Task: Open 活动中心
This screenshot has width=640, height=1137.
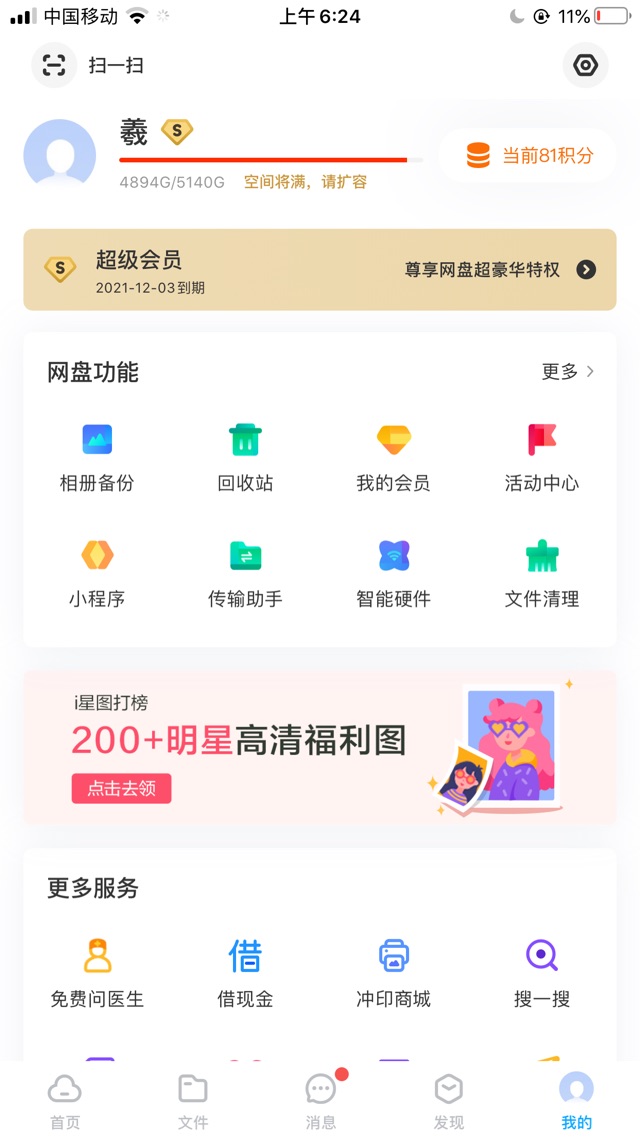Action: click(x=541, y=456)
